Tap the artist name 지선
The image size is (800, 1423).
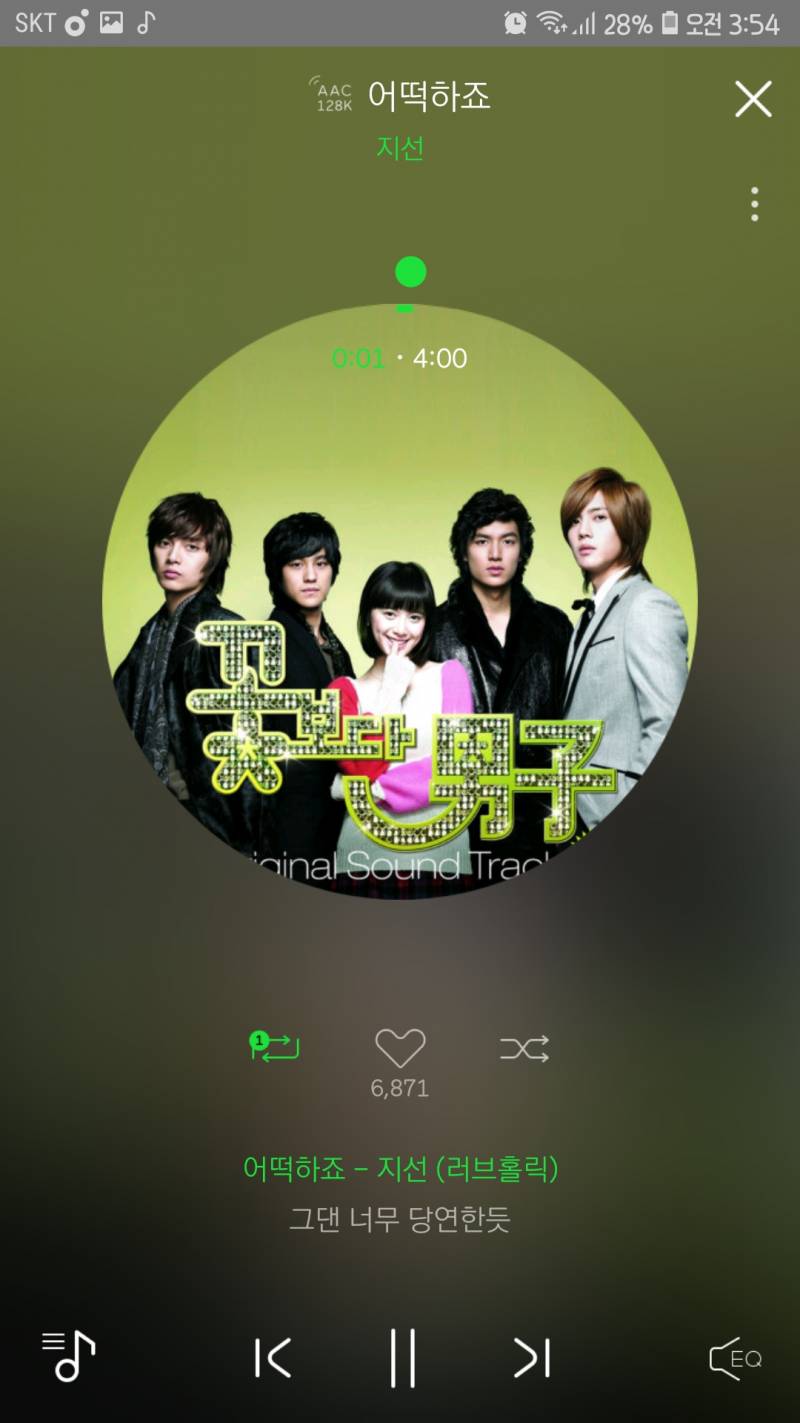pos(400,148)
